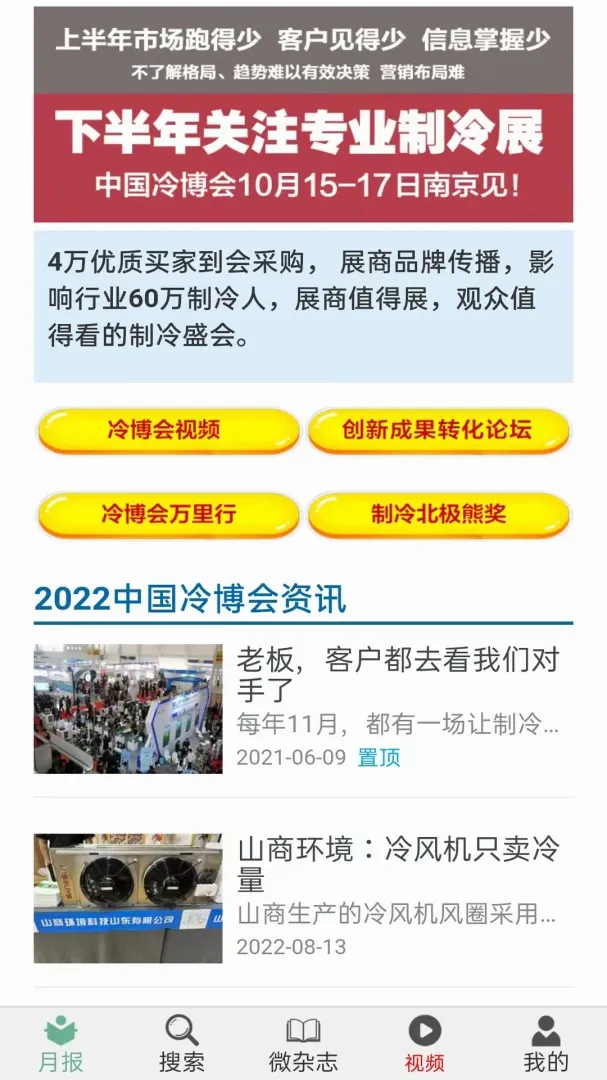Go to the 搜索 tab
The height and width of the screenshot is (1080, 607).
[182, 1043]
